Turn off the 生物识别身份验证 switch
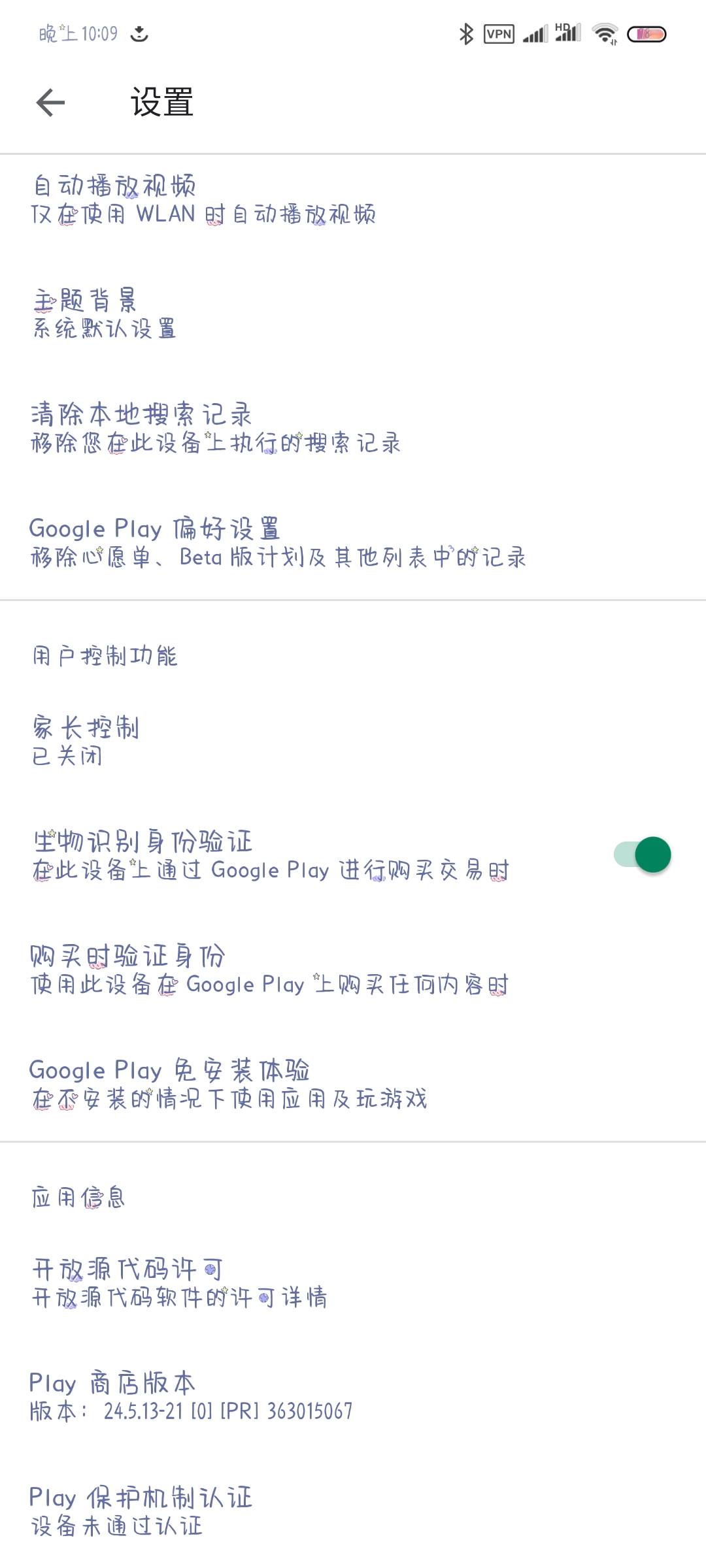This screenshot has height=1568, width=706. (643, 855)
